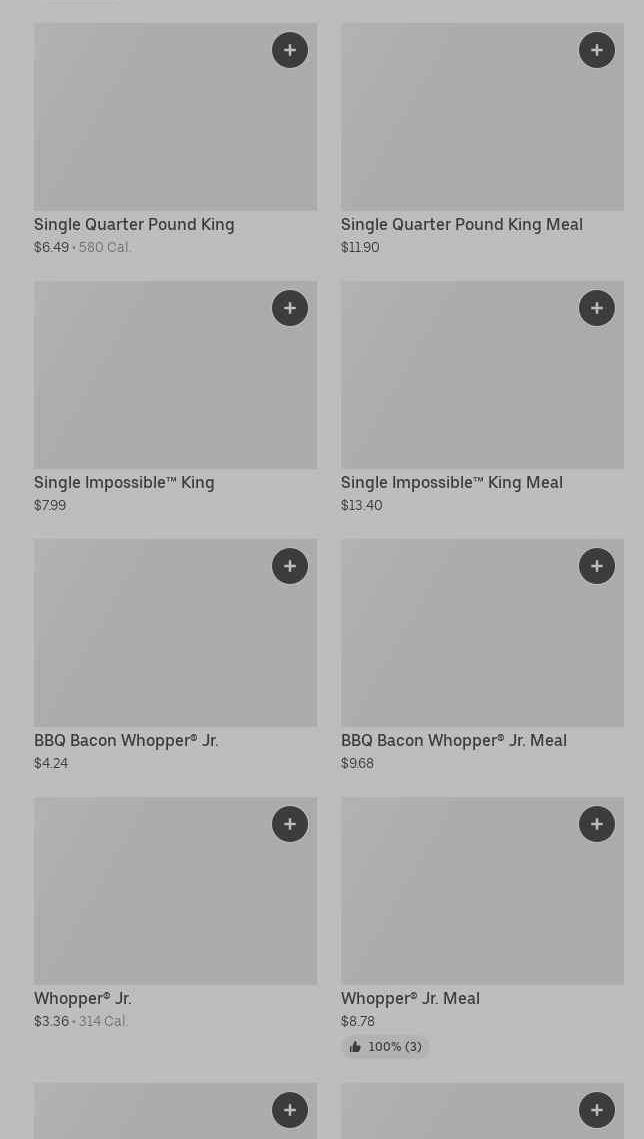The height and width of the screenshot is (1139, 644).
Task: View Whopper Jr. Meal details
Action: point(482,928)
